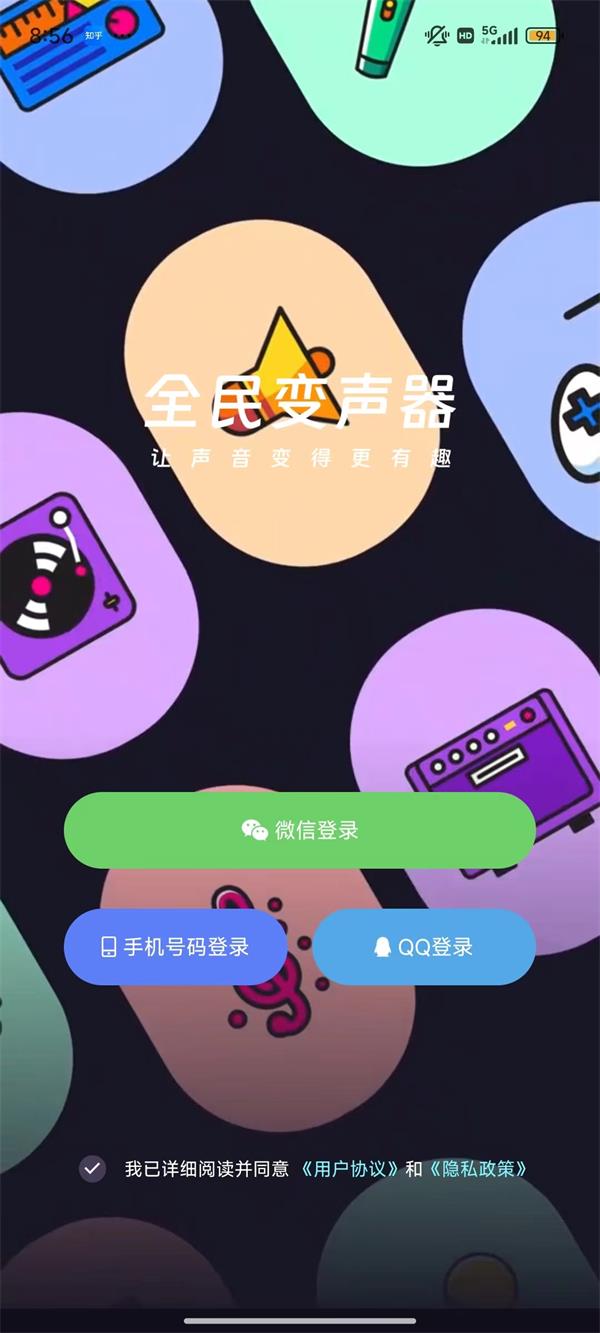The image size is (600, 1333).
Task: Sign in using QQ登录 button
Action: [424, 947]
